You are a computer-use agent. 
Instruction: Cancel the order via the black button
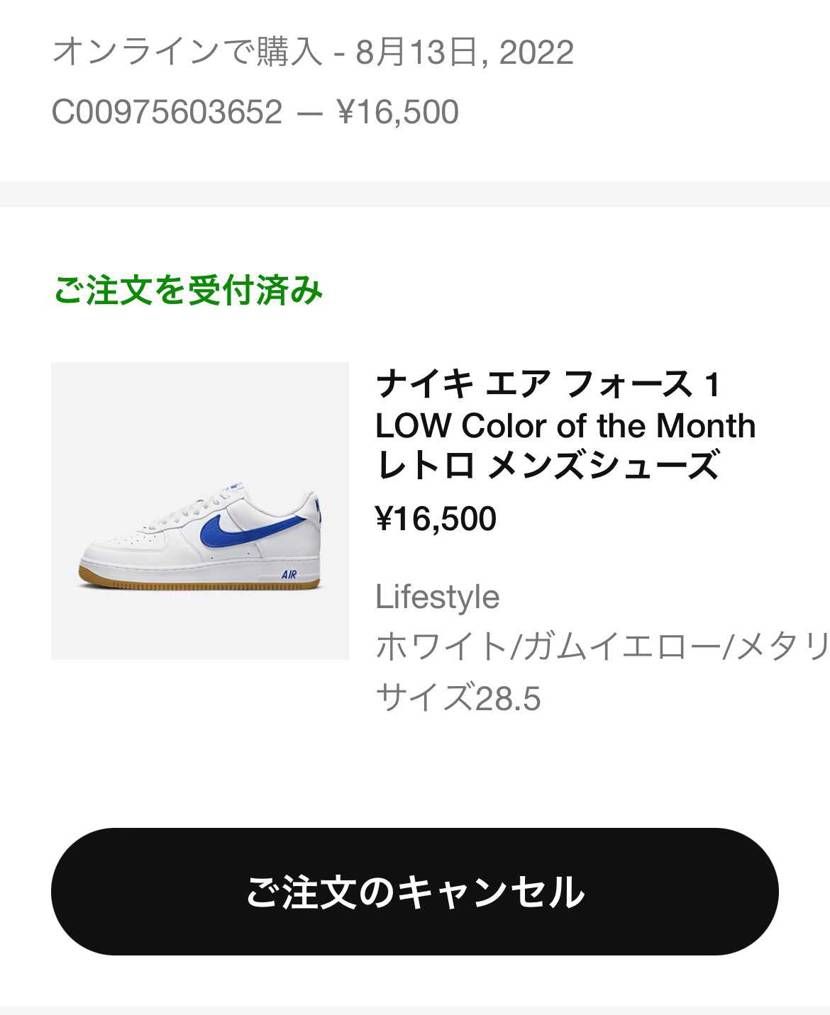point(415,891)
